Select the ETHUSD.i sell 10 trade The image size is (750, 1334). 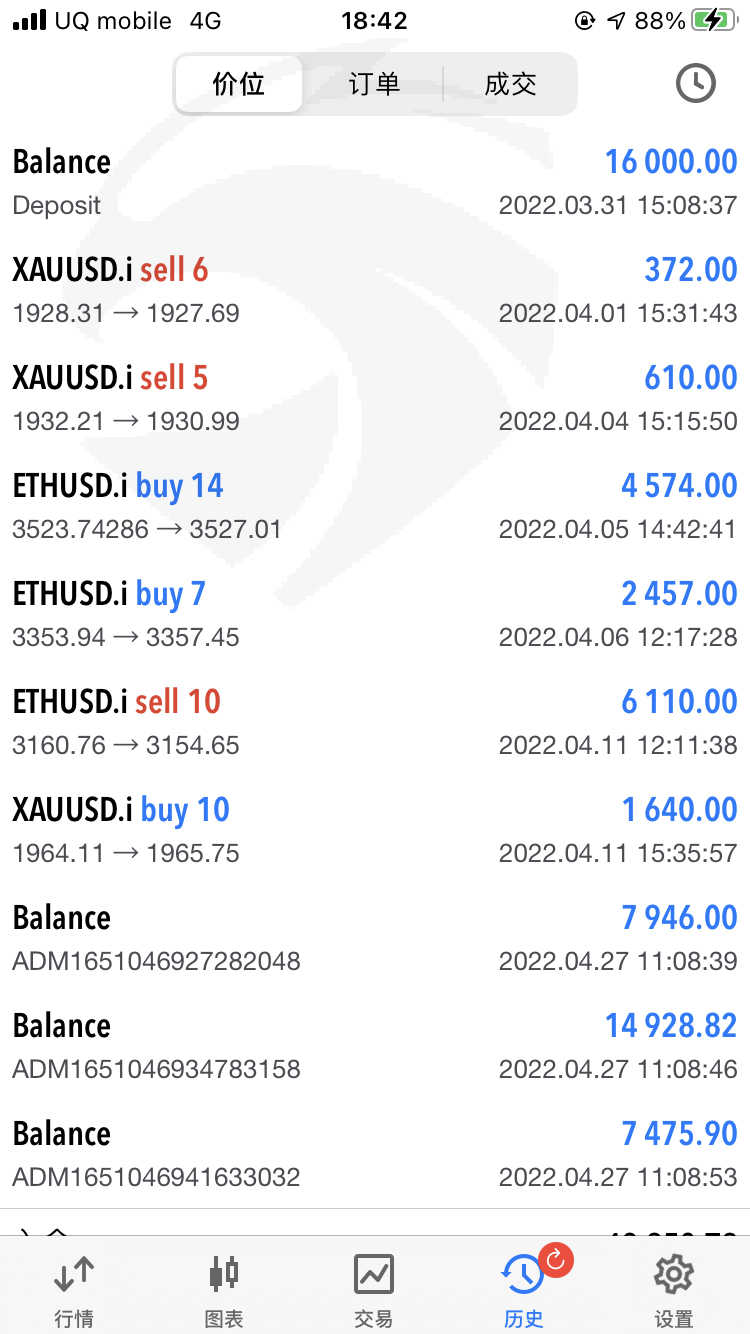coord(375,722)
